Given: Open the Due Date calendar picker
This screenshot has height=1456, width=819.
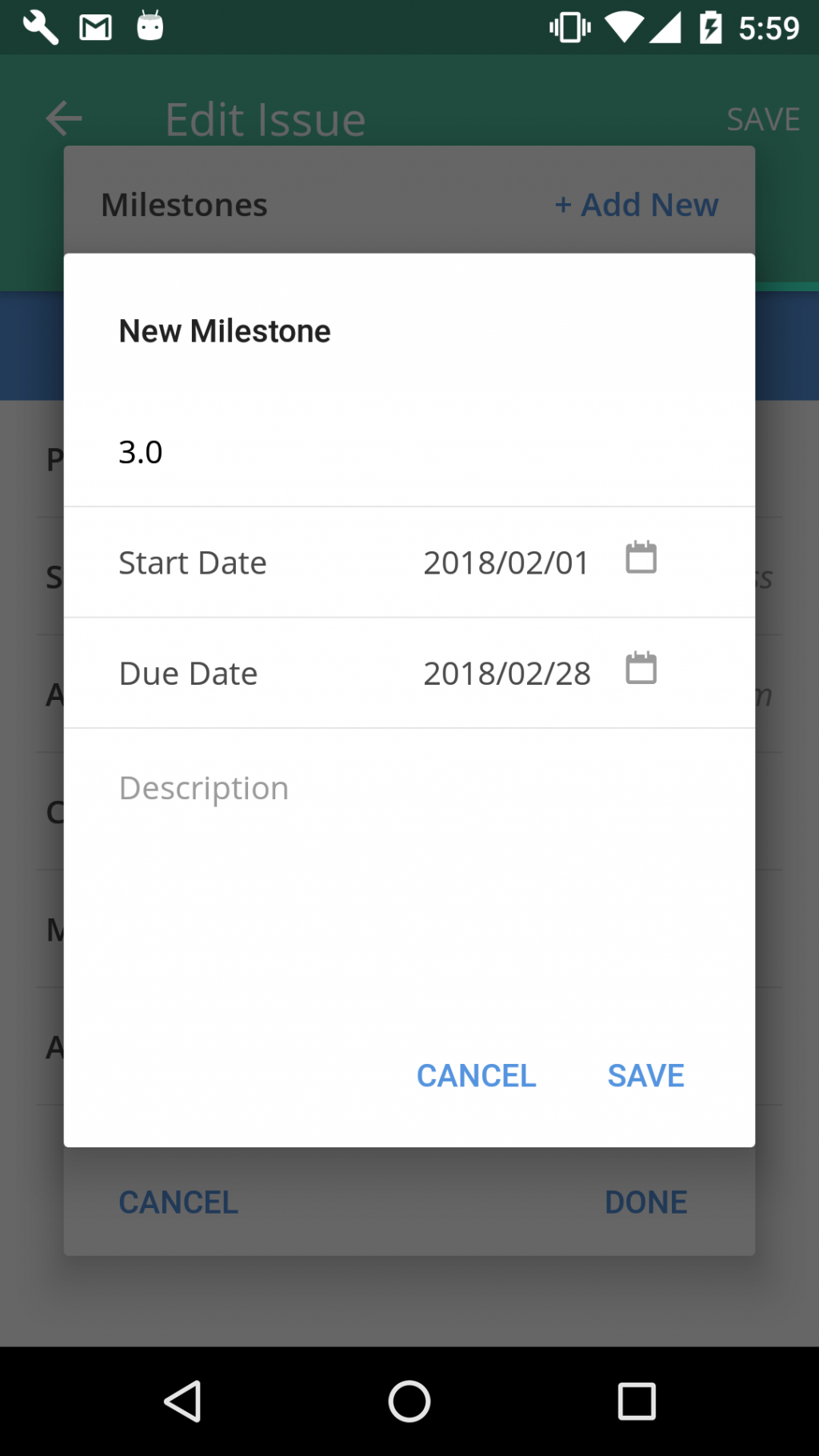Looking at the screenshot, I should click(640, 669).
